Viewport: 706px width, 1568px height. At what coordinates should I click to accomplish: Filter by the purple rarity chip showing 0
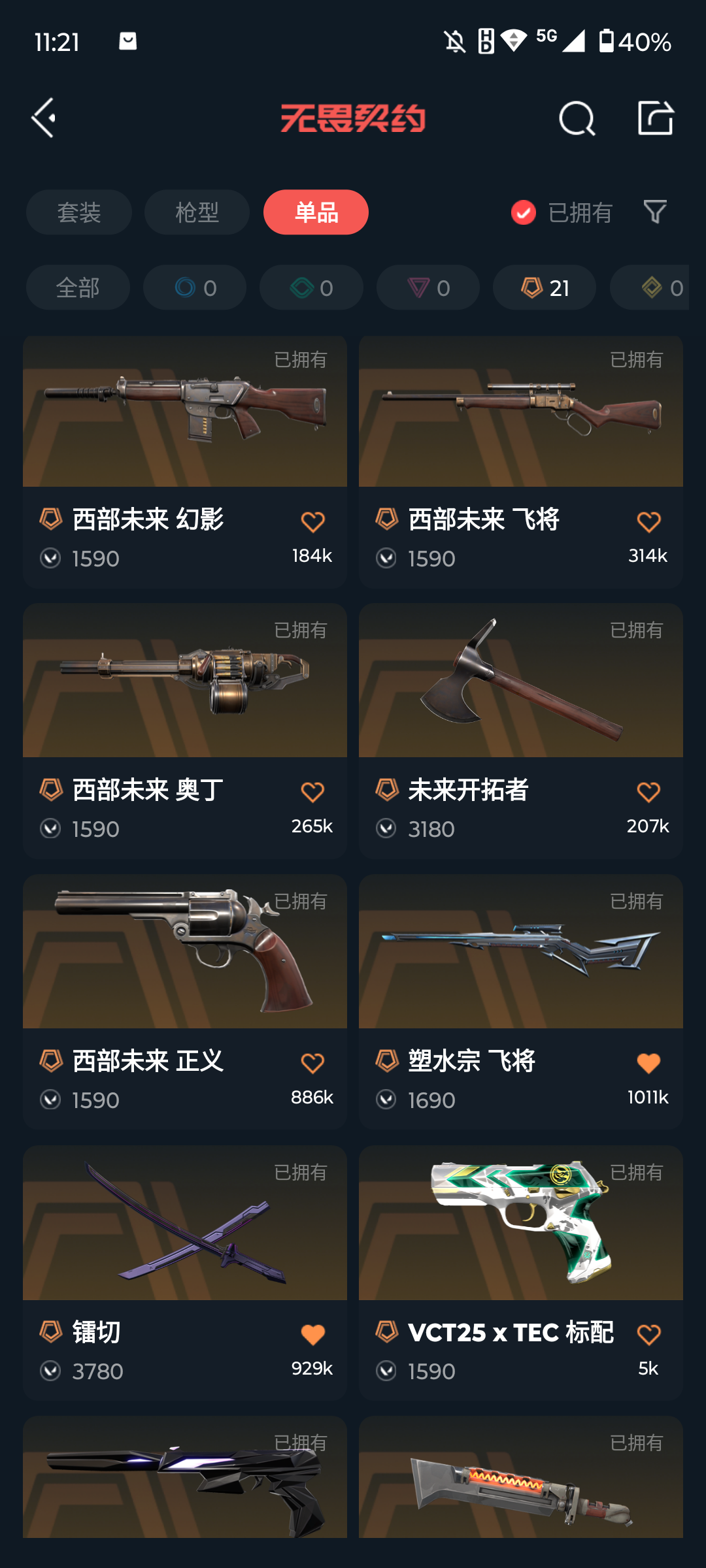(x=428, y=287)
